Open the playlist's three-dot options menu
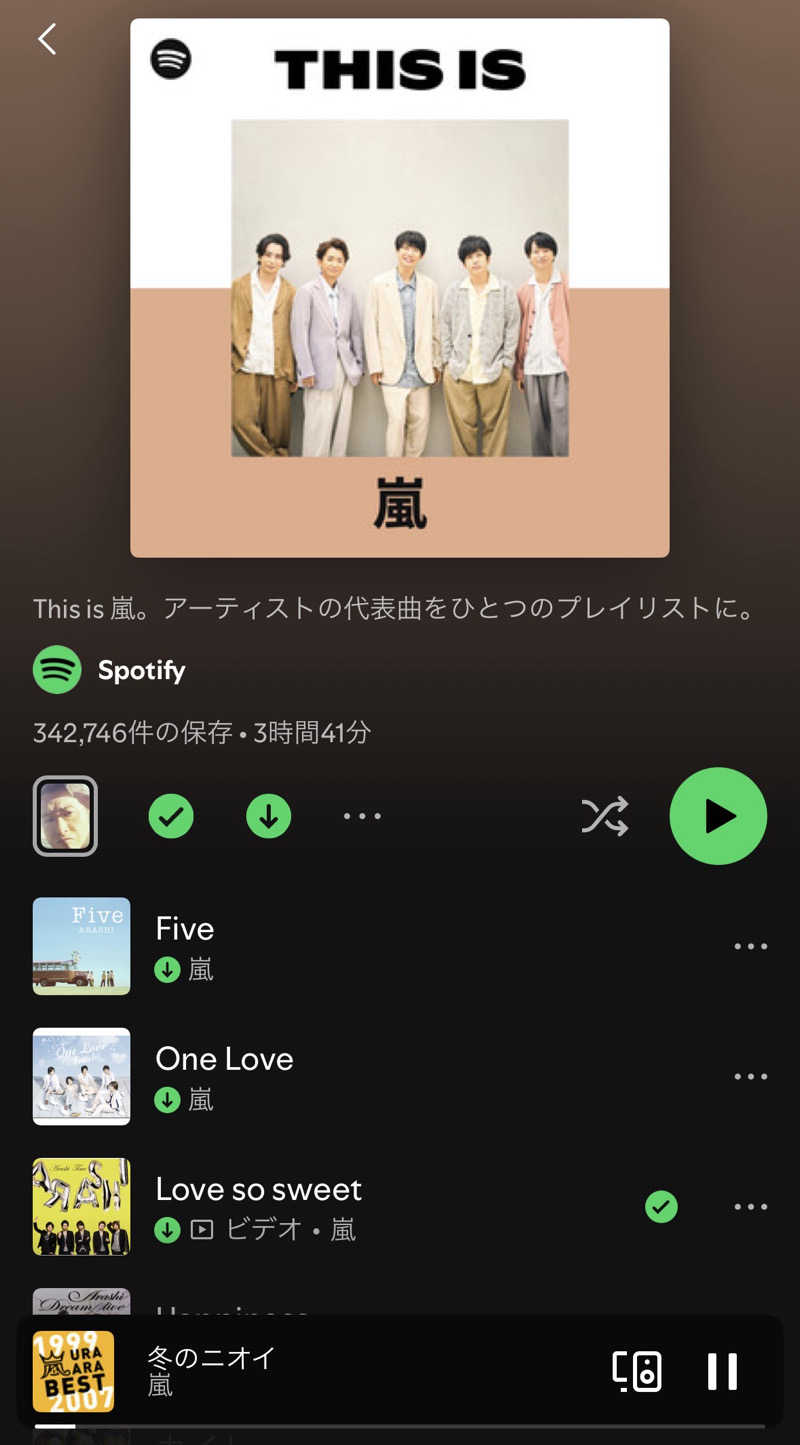Screen dimensions: 800x1445 pos(362,816)
